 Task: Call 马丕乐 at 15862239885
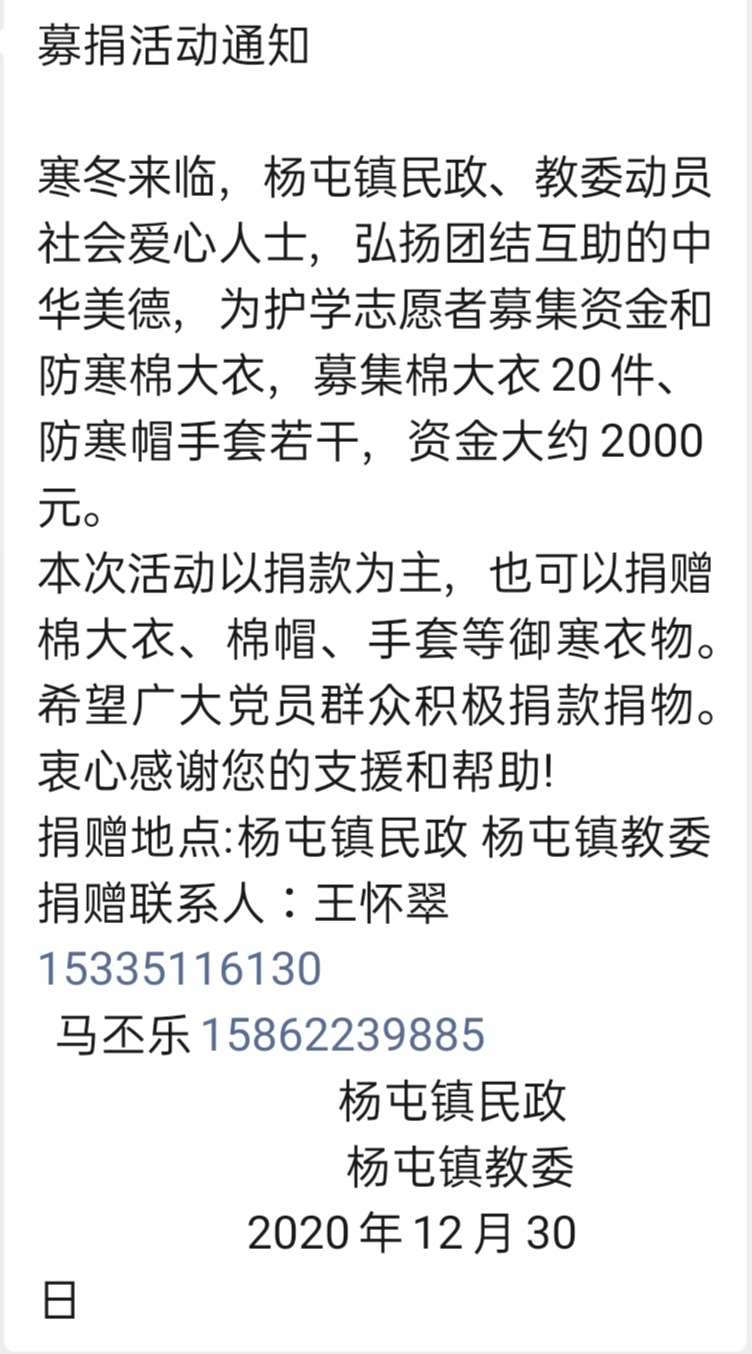pos(343,1035)
